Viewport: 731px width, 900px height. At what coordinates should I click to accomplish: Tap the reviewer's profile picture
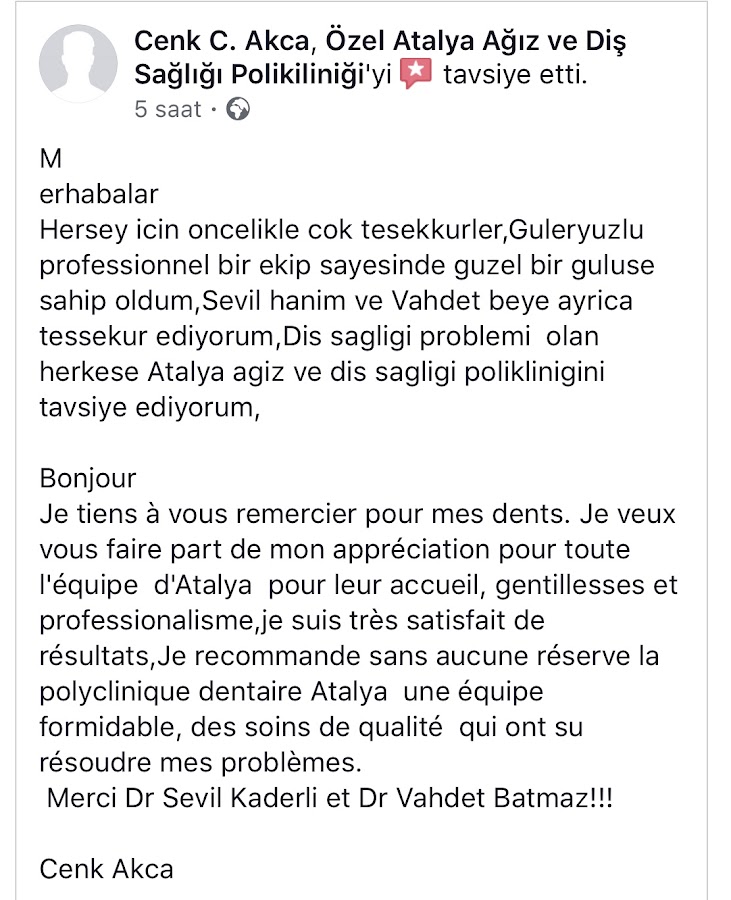(78, 63)
